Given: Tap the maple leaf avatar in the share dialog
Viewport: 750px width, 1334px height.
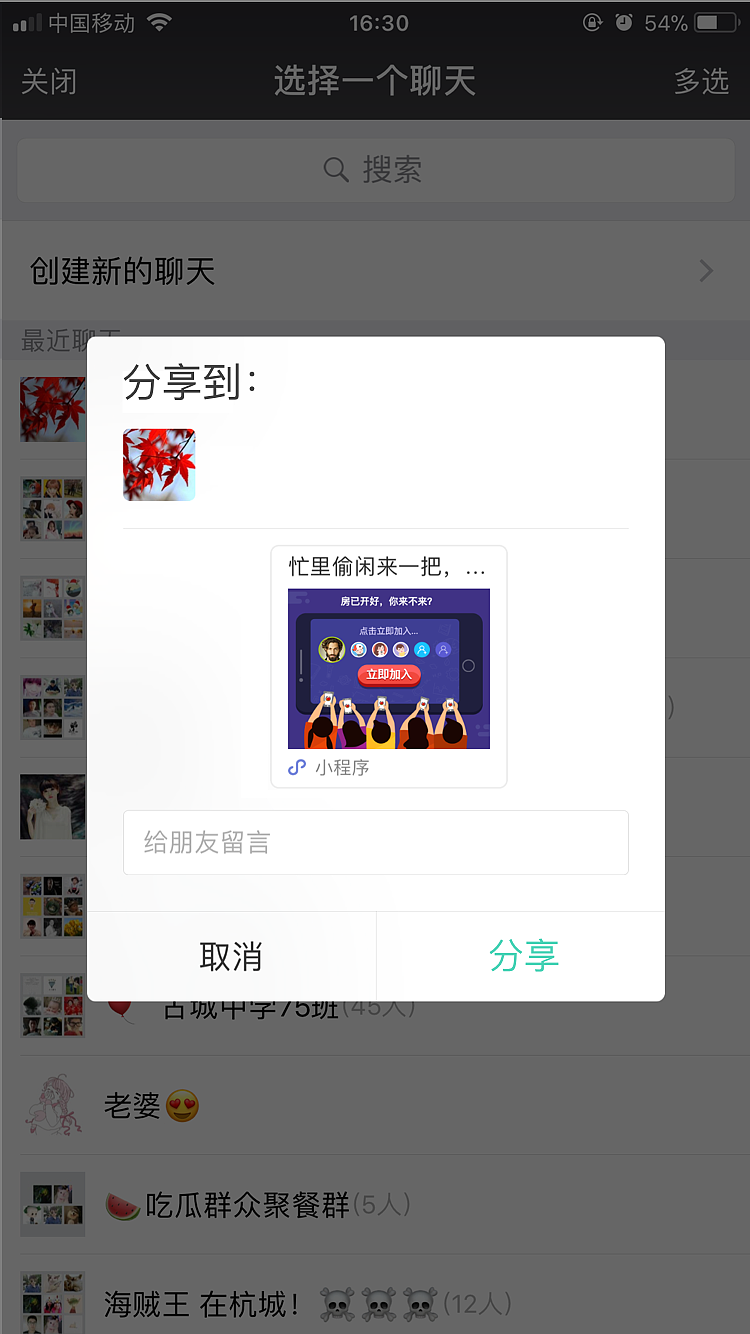Looking at the screenshot, I should coord(158,464).
